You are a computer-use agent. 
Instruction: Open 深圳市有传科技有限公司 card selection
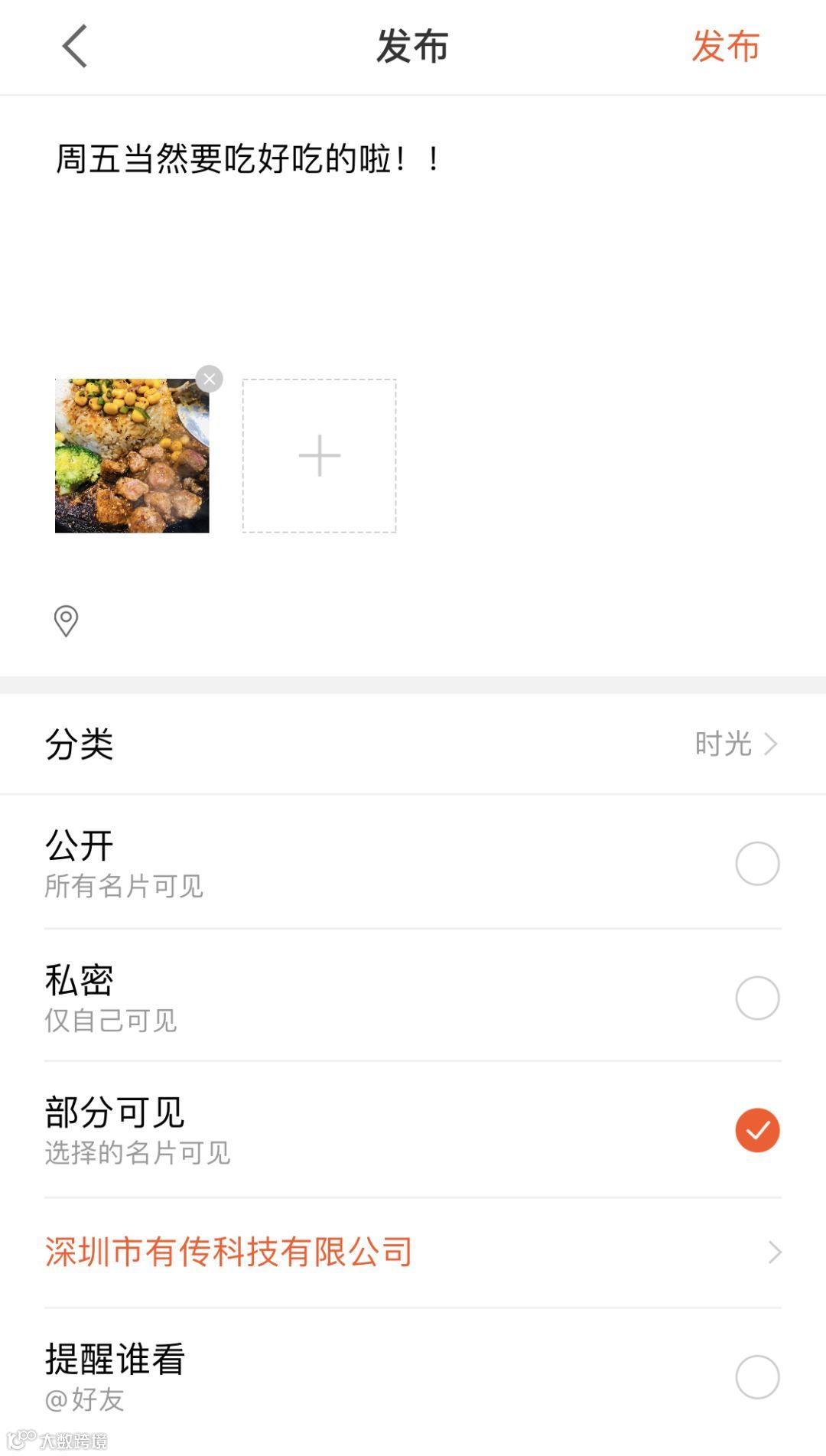(413, 1252)
